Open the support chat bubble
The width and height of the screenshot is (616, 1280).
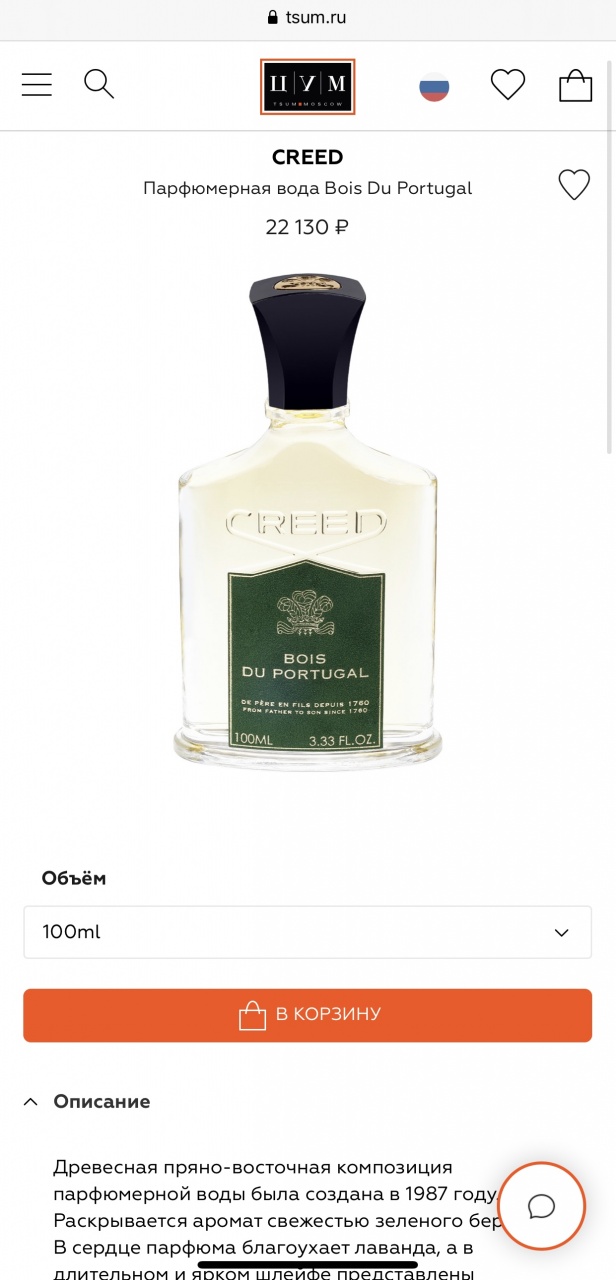(541, 1205)
